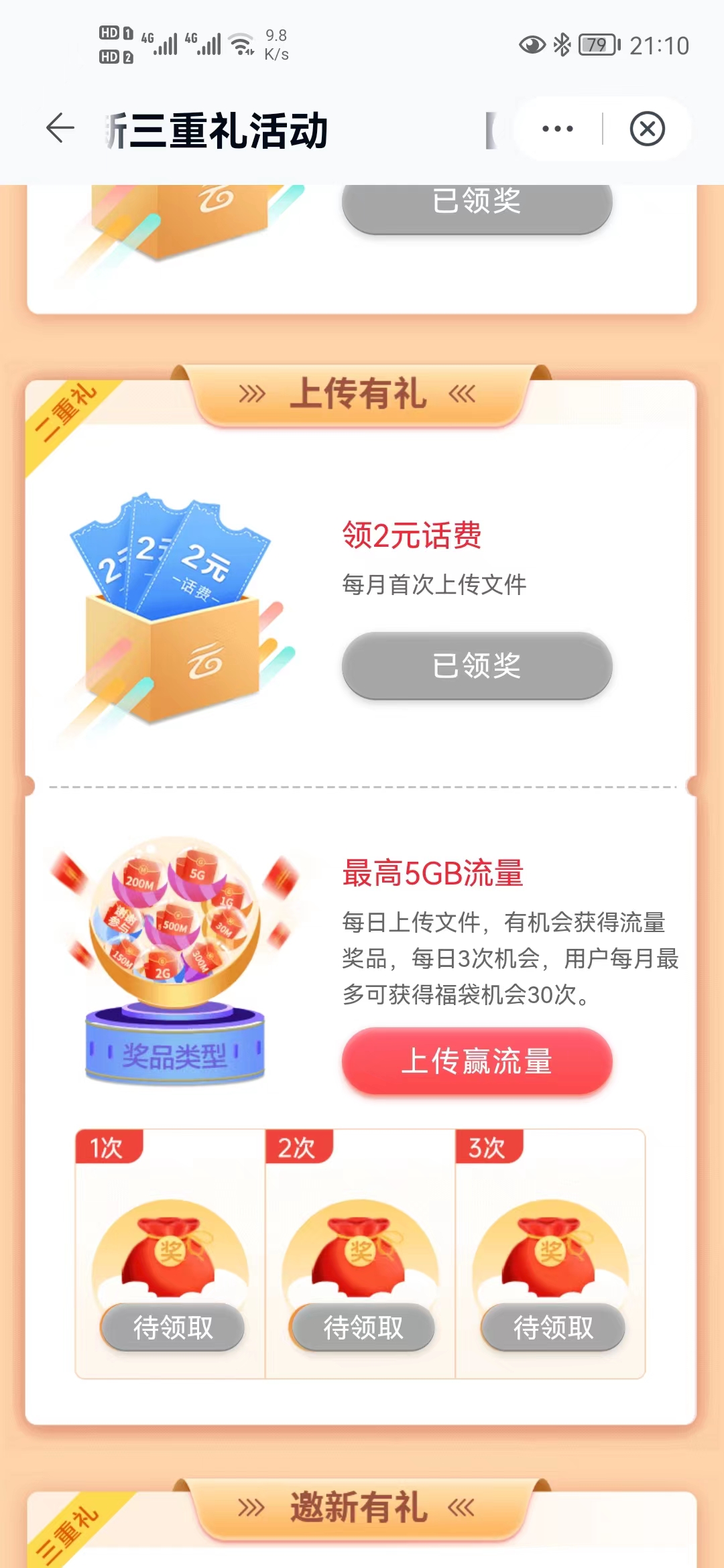Image resolution: width=724 pixels, height=1568 pixels.
Task: Claim the 2次 lucky bag 待领取
Action: [363, 1327]
